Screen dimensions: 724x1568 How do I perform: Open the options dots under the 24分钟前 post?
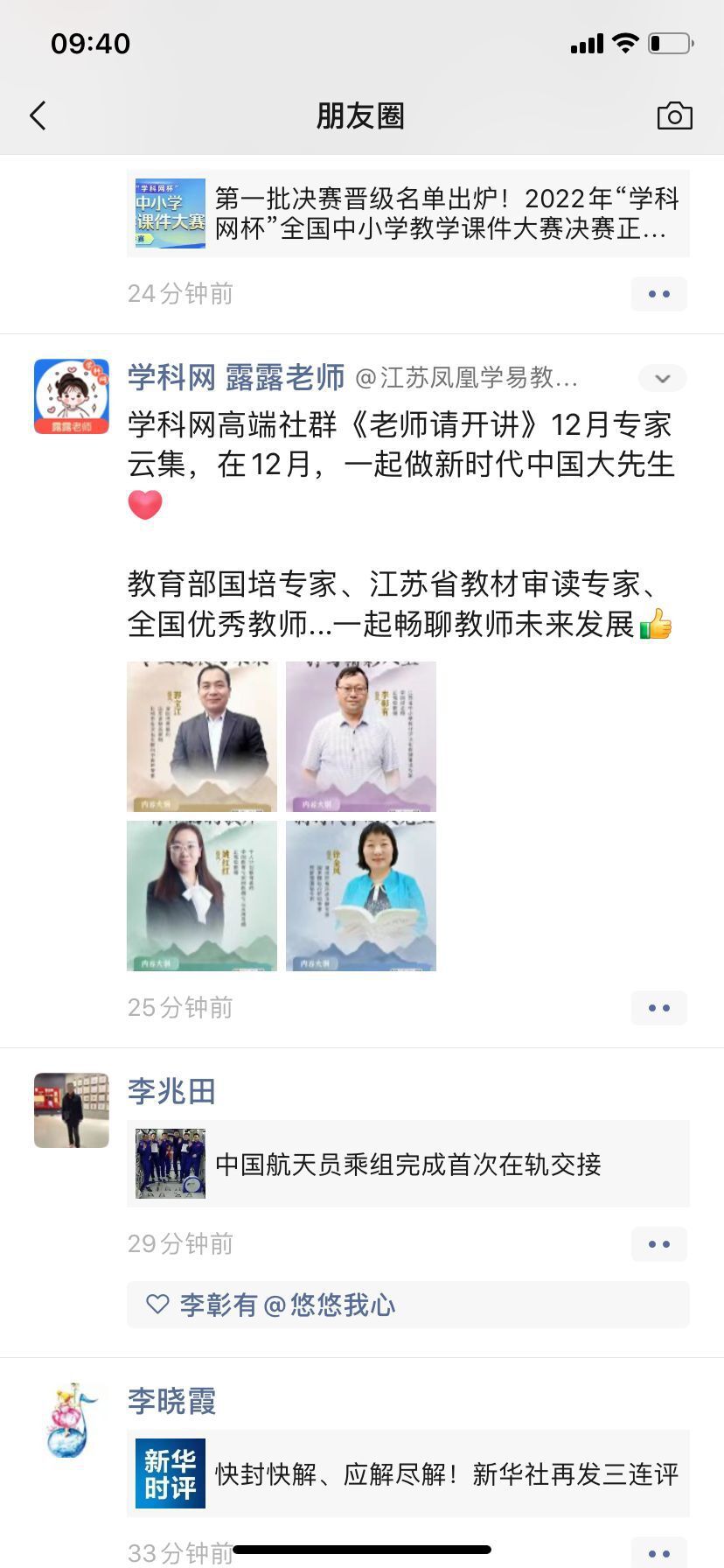[658, 294]
